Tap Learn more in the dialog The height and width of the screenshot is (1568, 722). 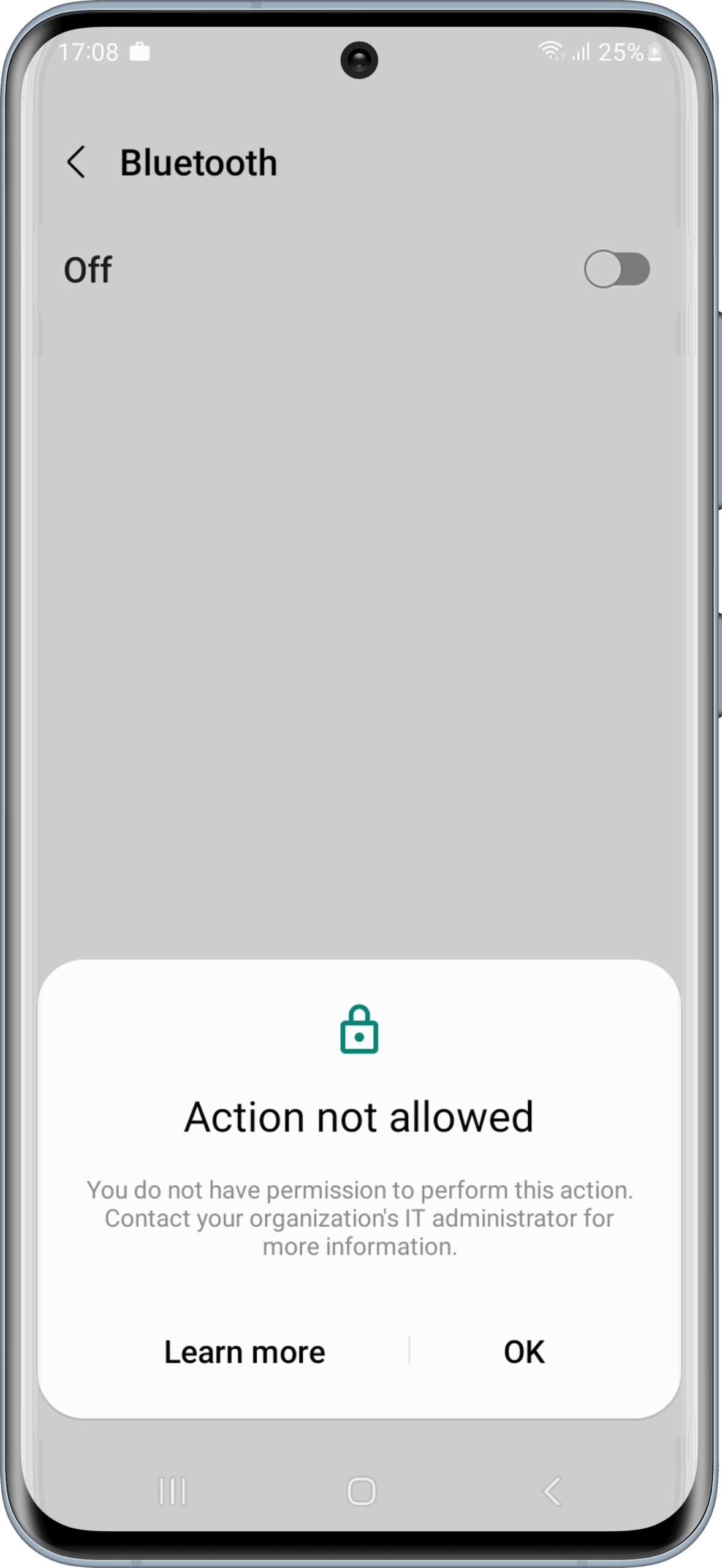click(244, 1352)
